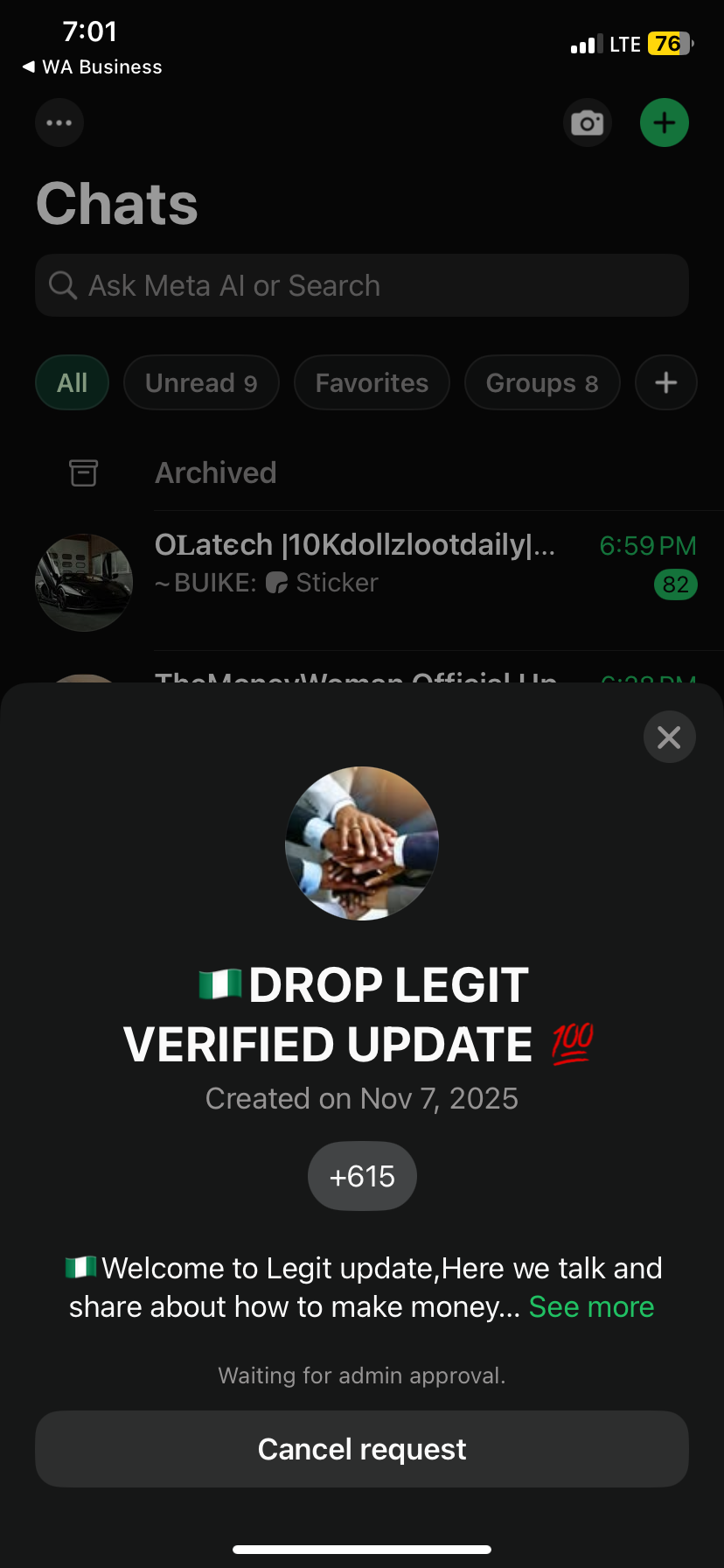The width and height of the screenshot is (724, 1568).
Task: Cancel the group join request
Action: click(362, 1449)
